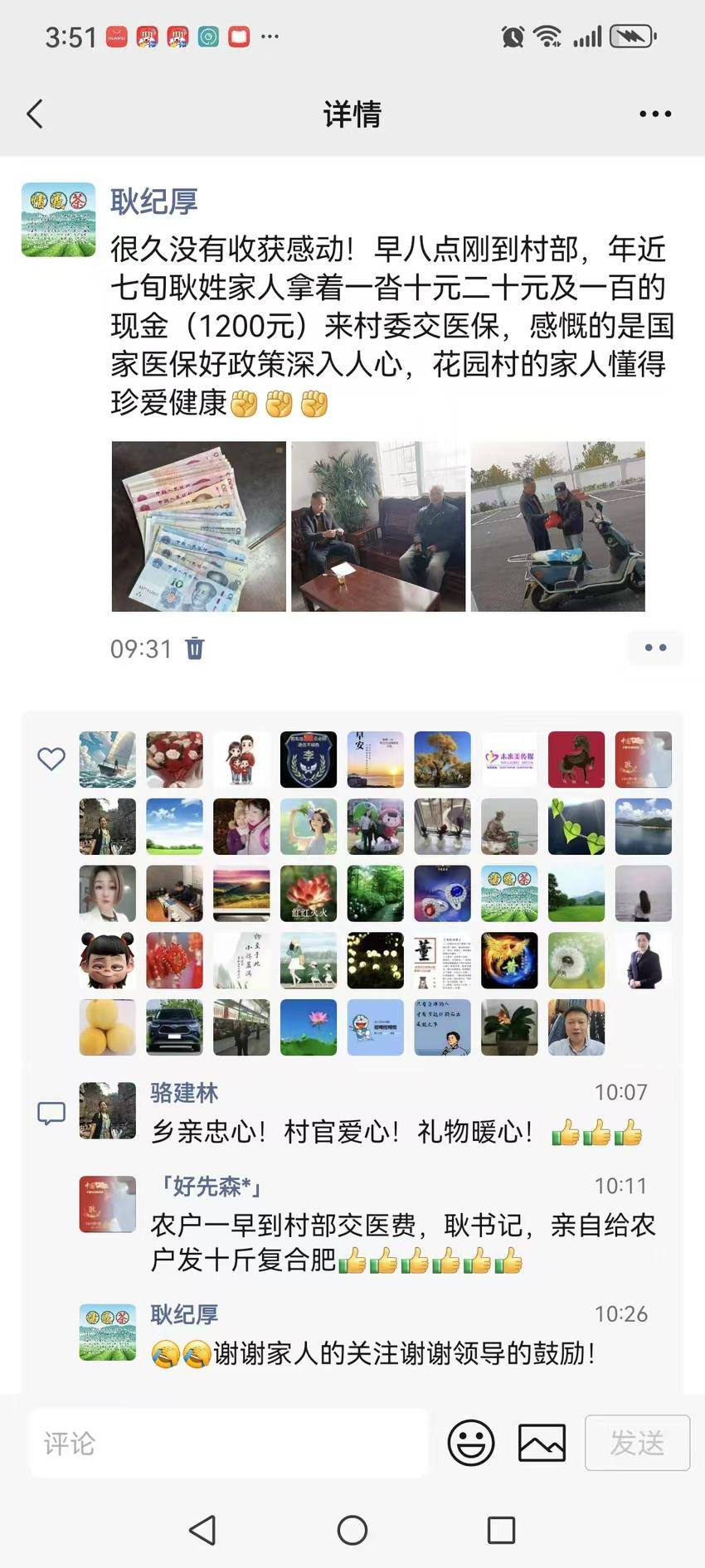Open 耿纪厚's profile from the post name

[154, 201]
